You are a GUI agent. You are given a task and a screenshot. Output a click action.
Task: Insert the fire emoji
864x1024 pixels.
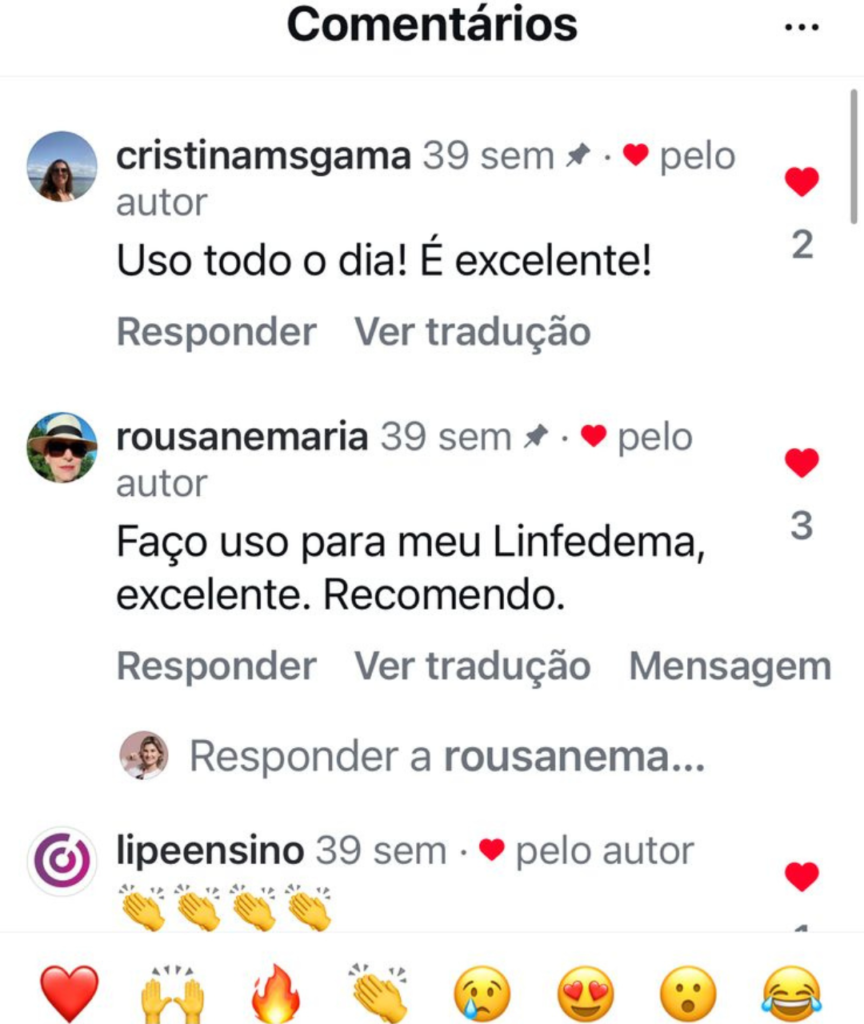click(x=276, y=993)
